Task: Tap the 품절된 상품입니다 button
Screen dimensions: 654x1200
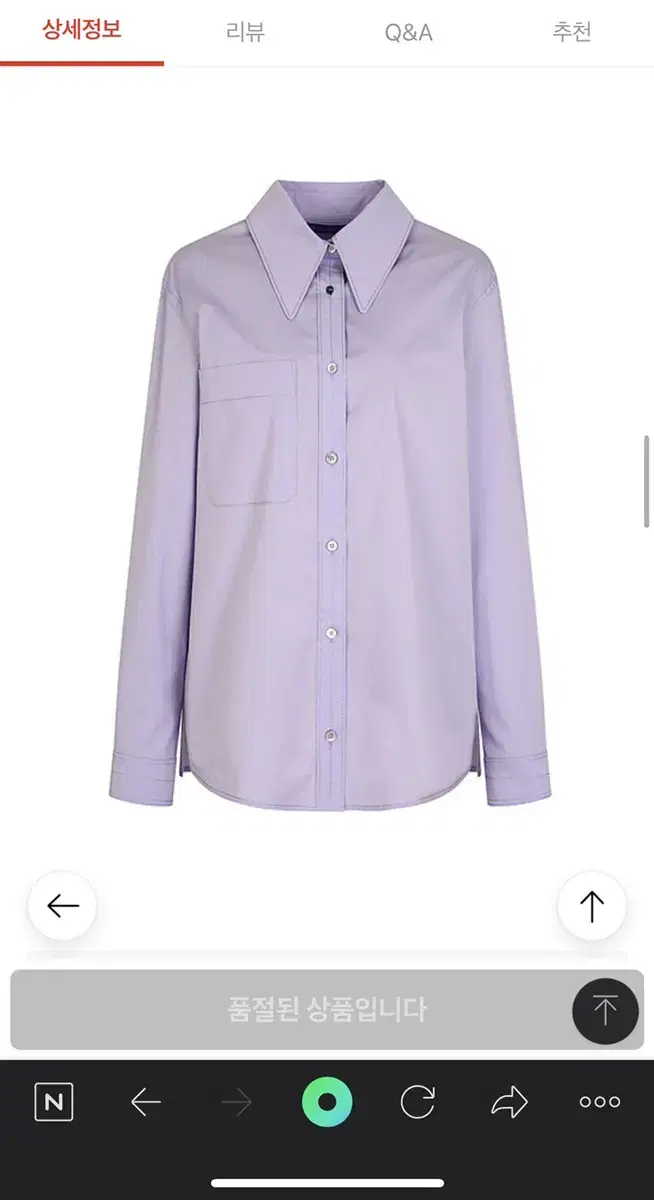Action: point(327,1009)
